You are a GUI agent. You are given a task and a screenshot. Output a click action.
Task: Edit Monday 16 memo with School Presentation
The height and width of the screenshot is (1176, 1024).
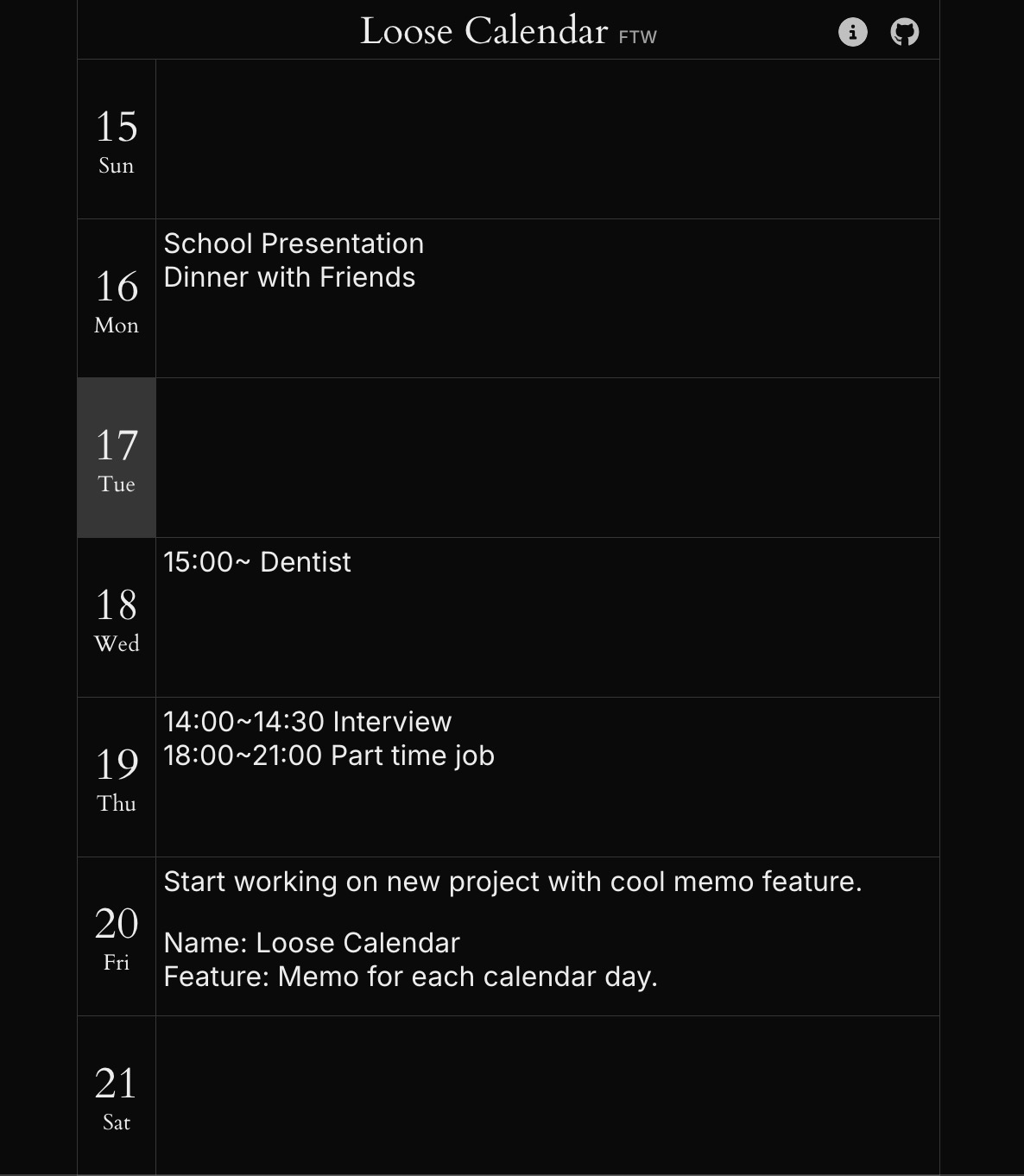click(547, 298)
